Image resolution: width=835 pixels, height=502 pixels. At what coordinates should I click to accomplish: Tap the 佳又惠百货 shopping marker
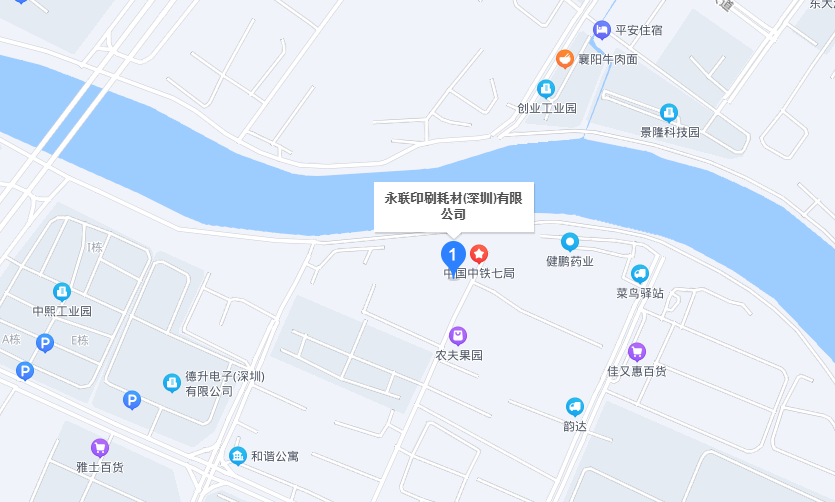tap(636, 352)
